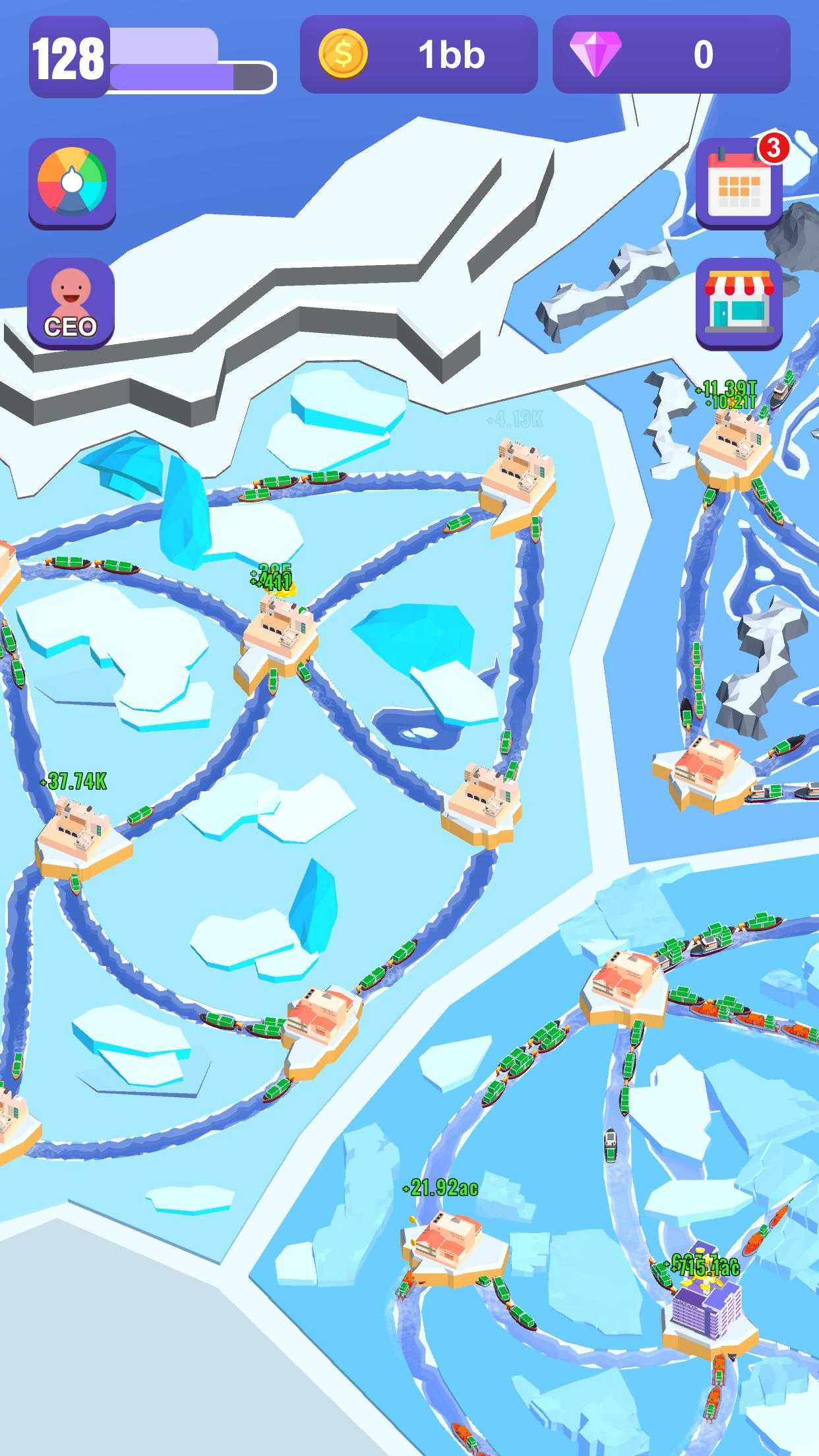819x1456 pixels.
Task: Tap the gem balance
Action: tap(671, 55)
